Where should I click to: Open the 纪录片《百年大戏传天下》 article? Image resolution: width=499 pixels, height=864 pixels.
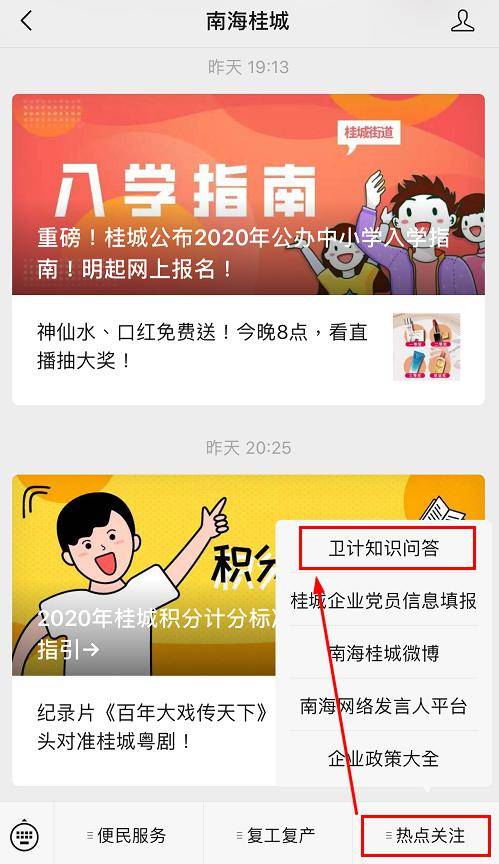click(x=144, y=727)
